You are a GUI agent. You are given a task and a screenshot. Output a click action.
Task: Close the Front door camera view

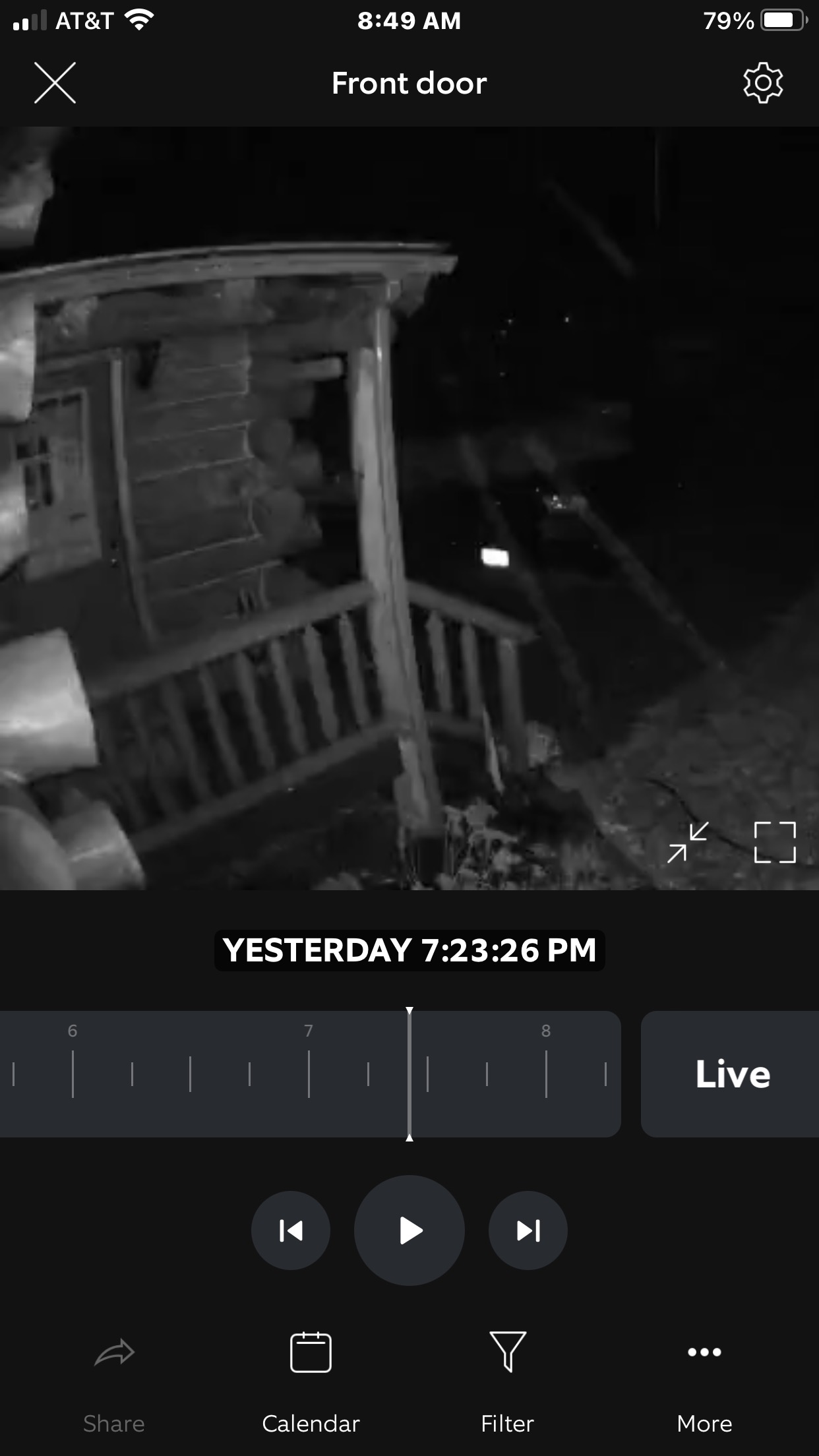point(55,83)
